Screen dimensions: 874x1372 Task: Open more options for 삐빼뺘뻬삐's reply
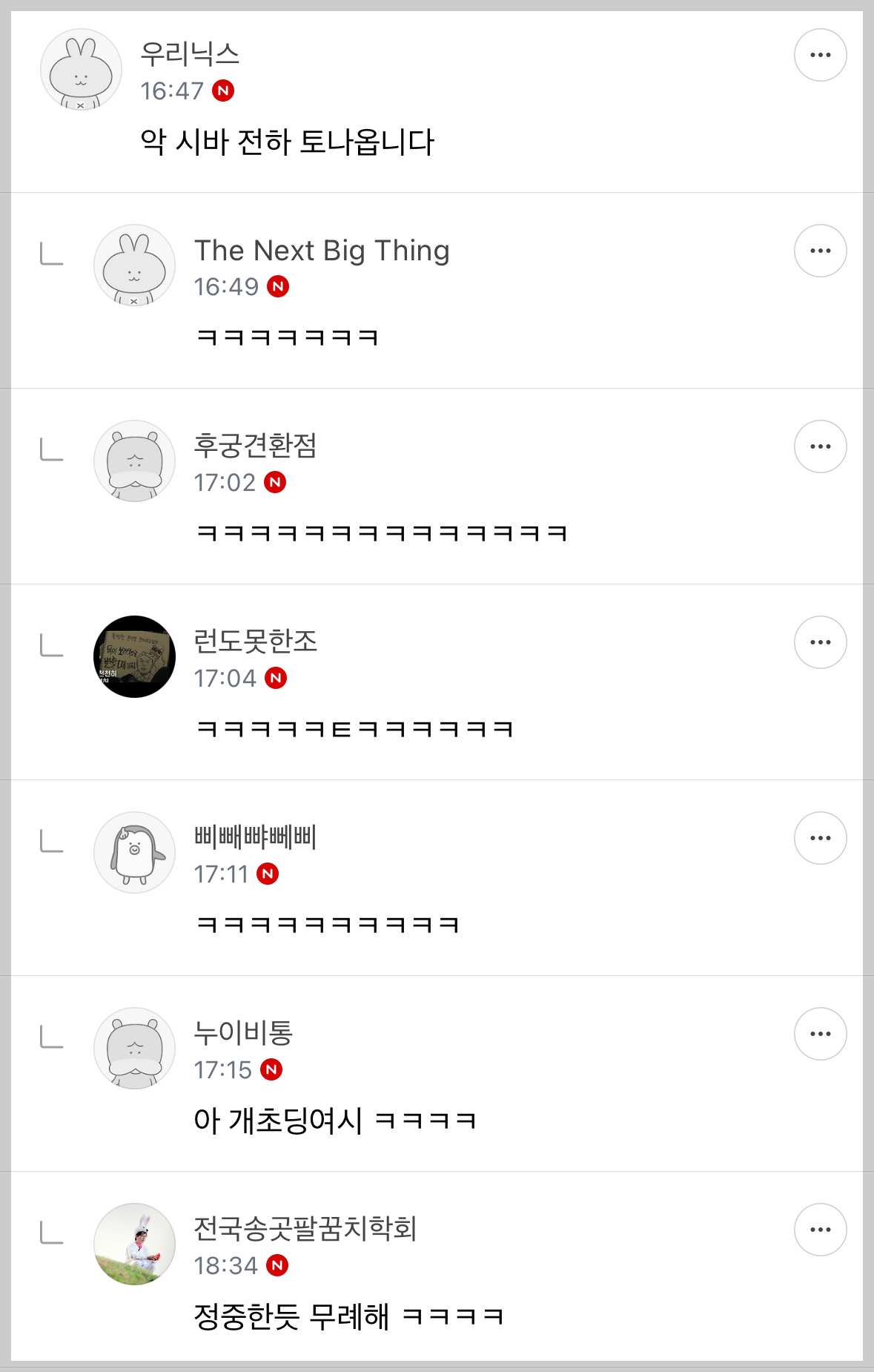pyautogui.click(x=820, y=838)
